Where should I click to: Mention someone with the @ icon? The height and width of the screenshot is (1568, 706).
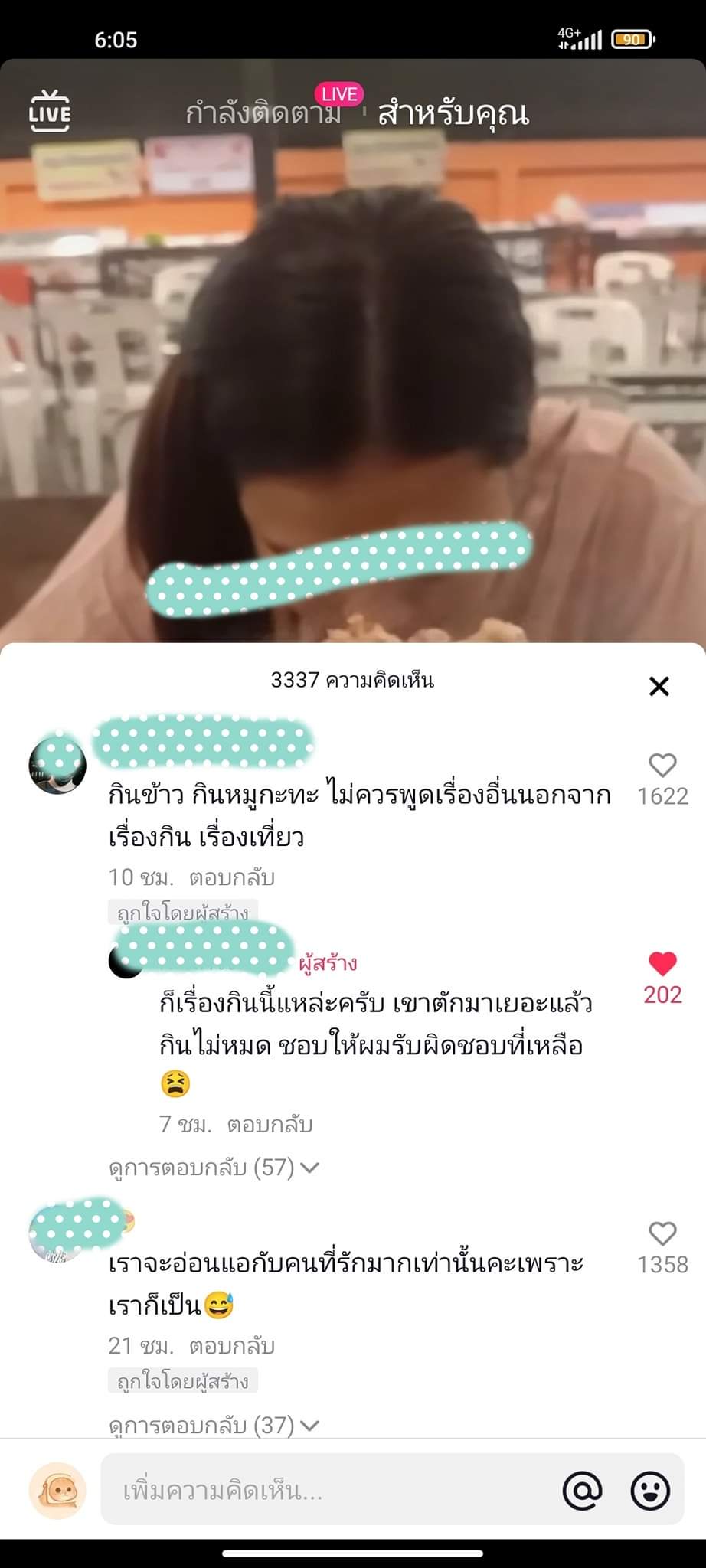582,1491
